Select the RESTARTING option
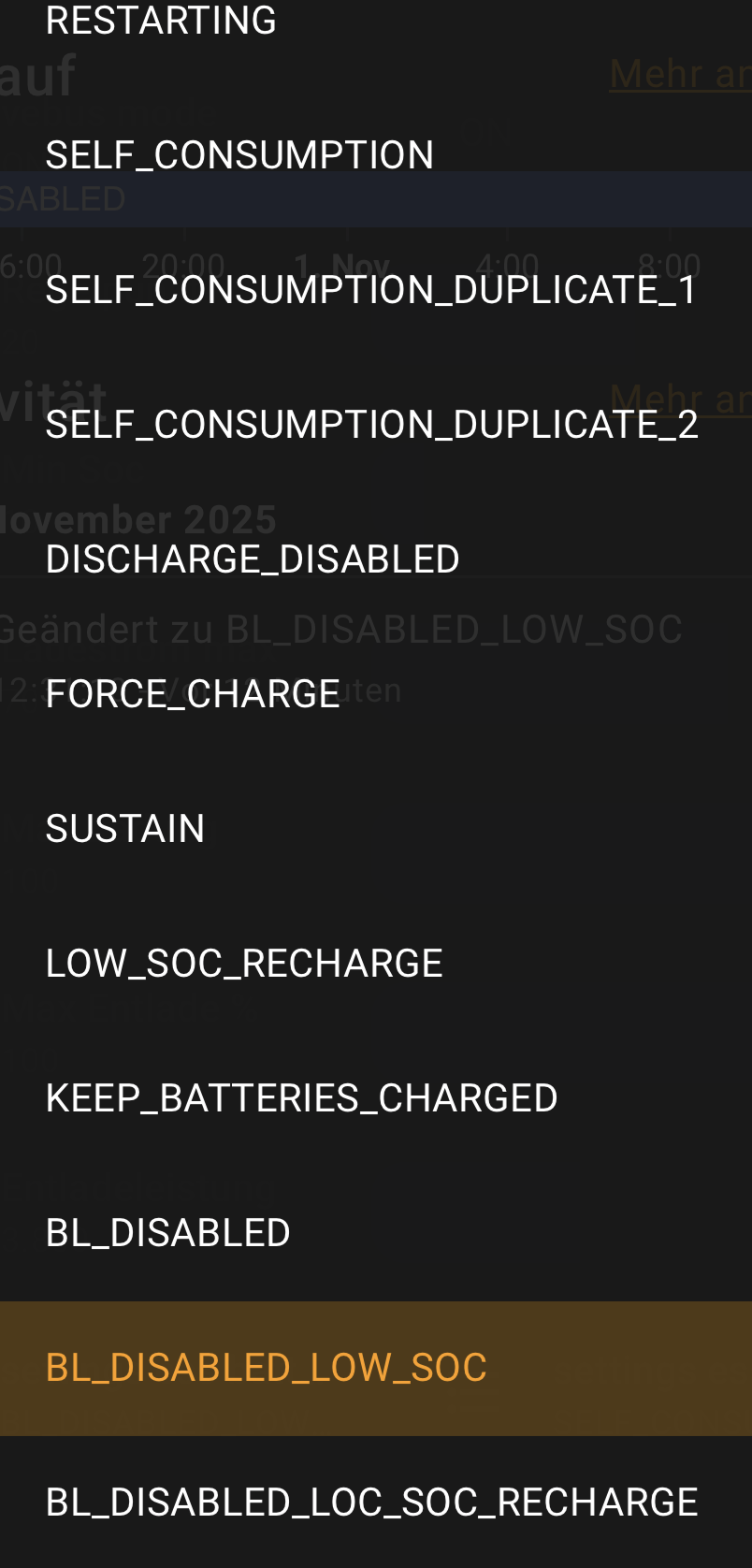The image size is (752, 1568). pyautogui.click(x=161, y=21)
